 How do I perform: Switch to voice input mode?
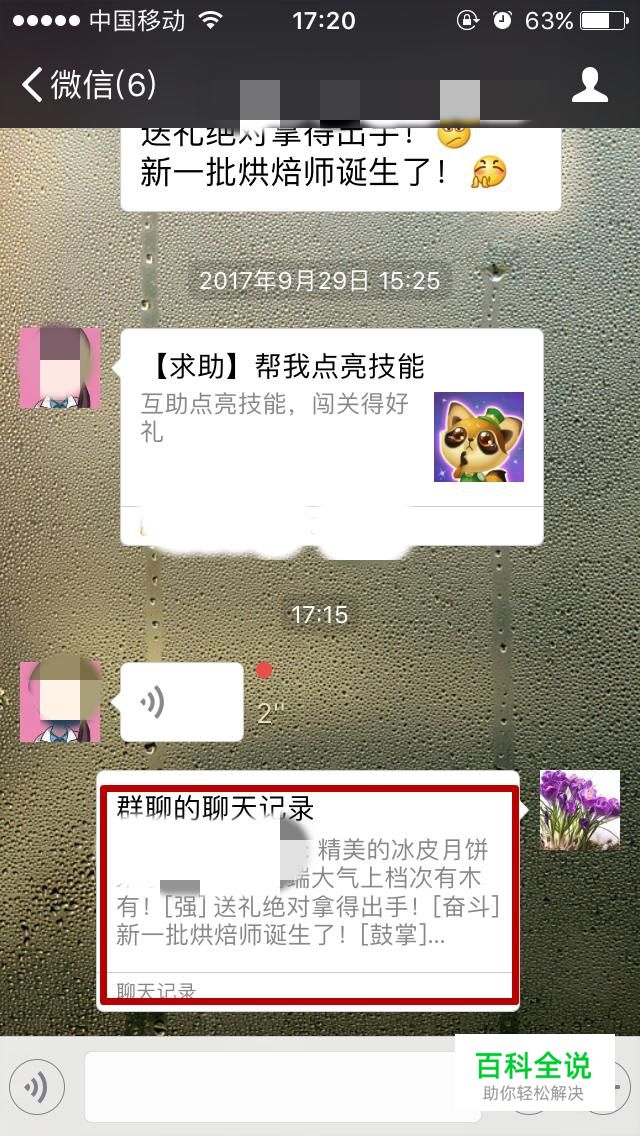37,1087
